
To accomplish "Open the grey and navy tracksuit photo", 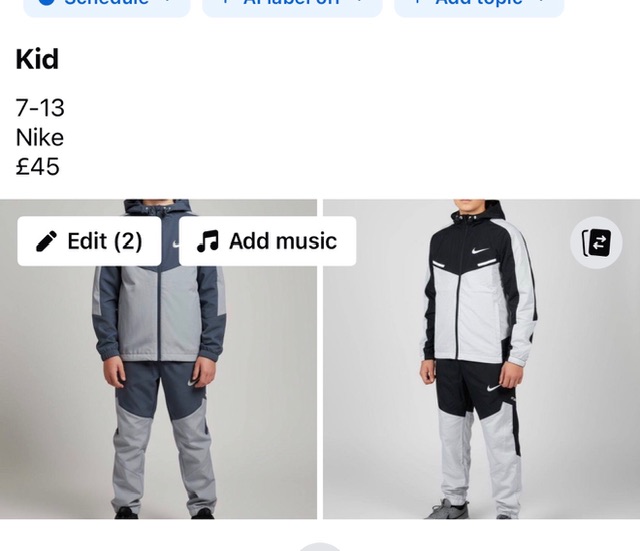I will point(158,400).
